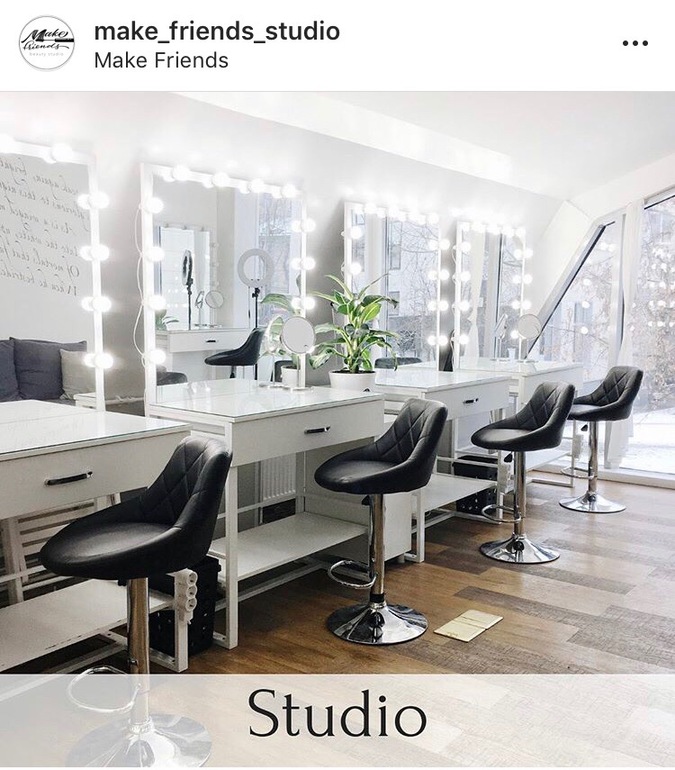The width and height of the screenshot is (675, 770).
Task: Open the make_friends_studio profile picture
Action: [46, 44]
